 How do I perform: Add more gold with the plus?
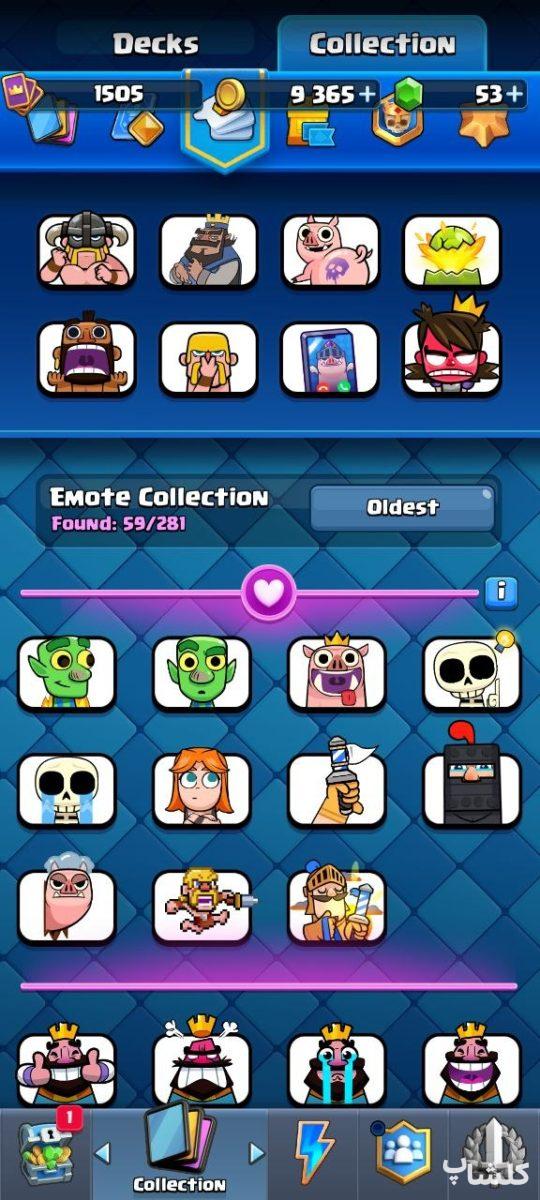coord(367,94)
